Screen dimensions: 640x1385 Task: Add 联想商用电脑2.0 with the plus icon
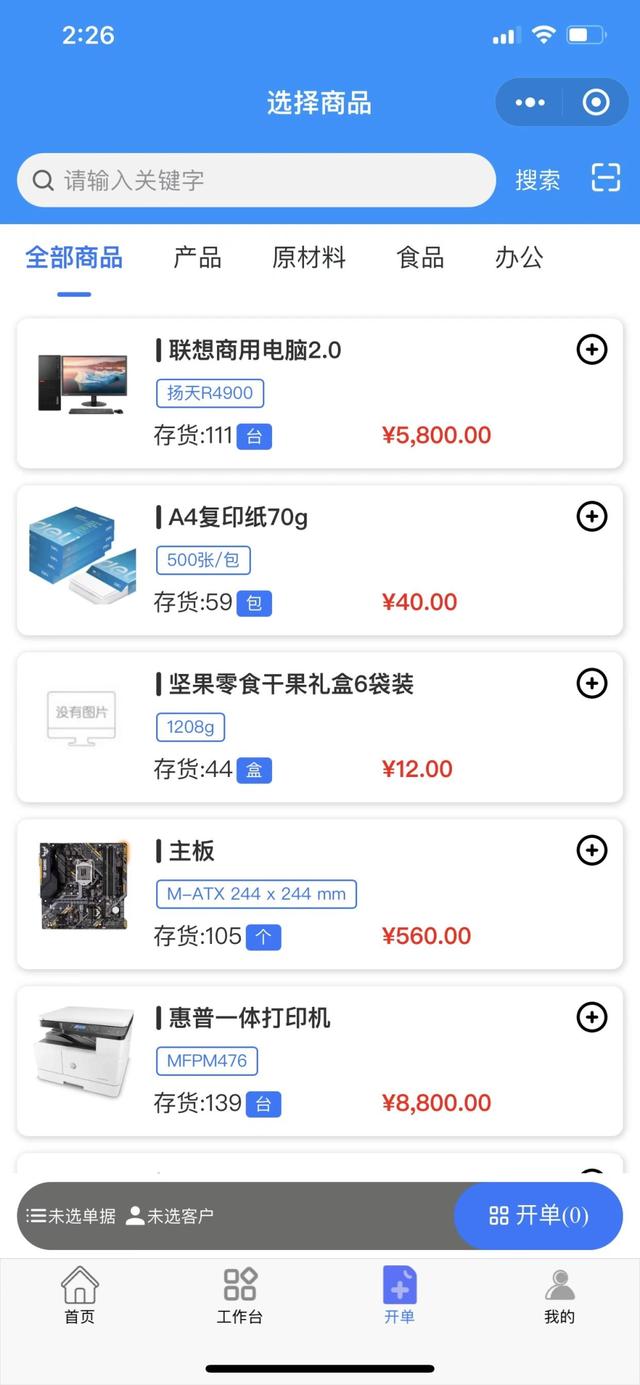(592, 350)
